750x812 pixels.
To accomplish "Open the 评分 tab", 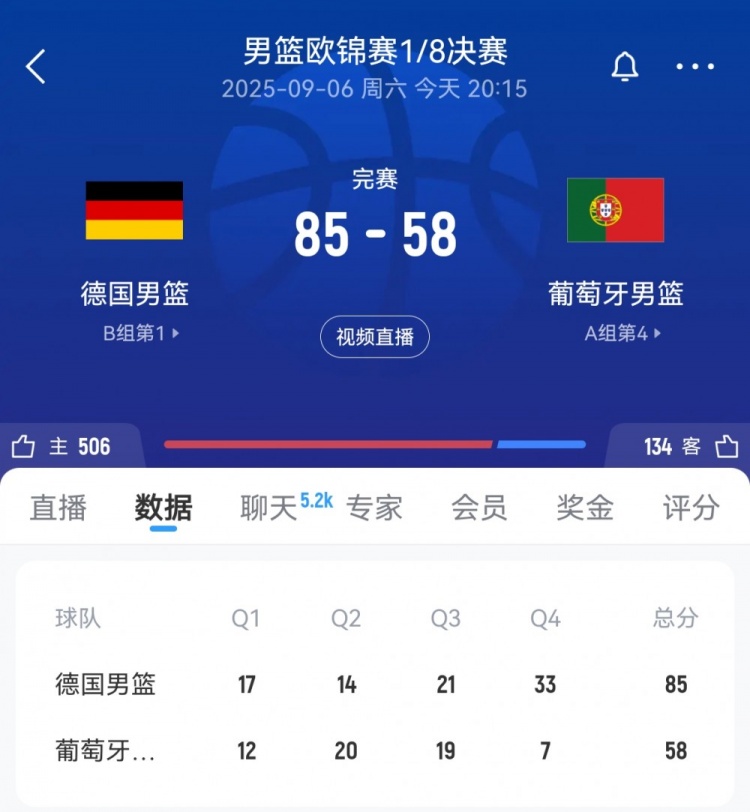I will pyautogui.click(x=690, y=507).
